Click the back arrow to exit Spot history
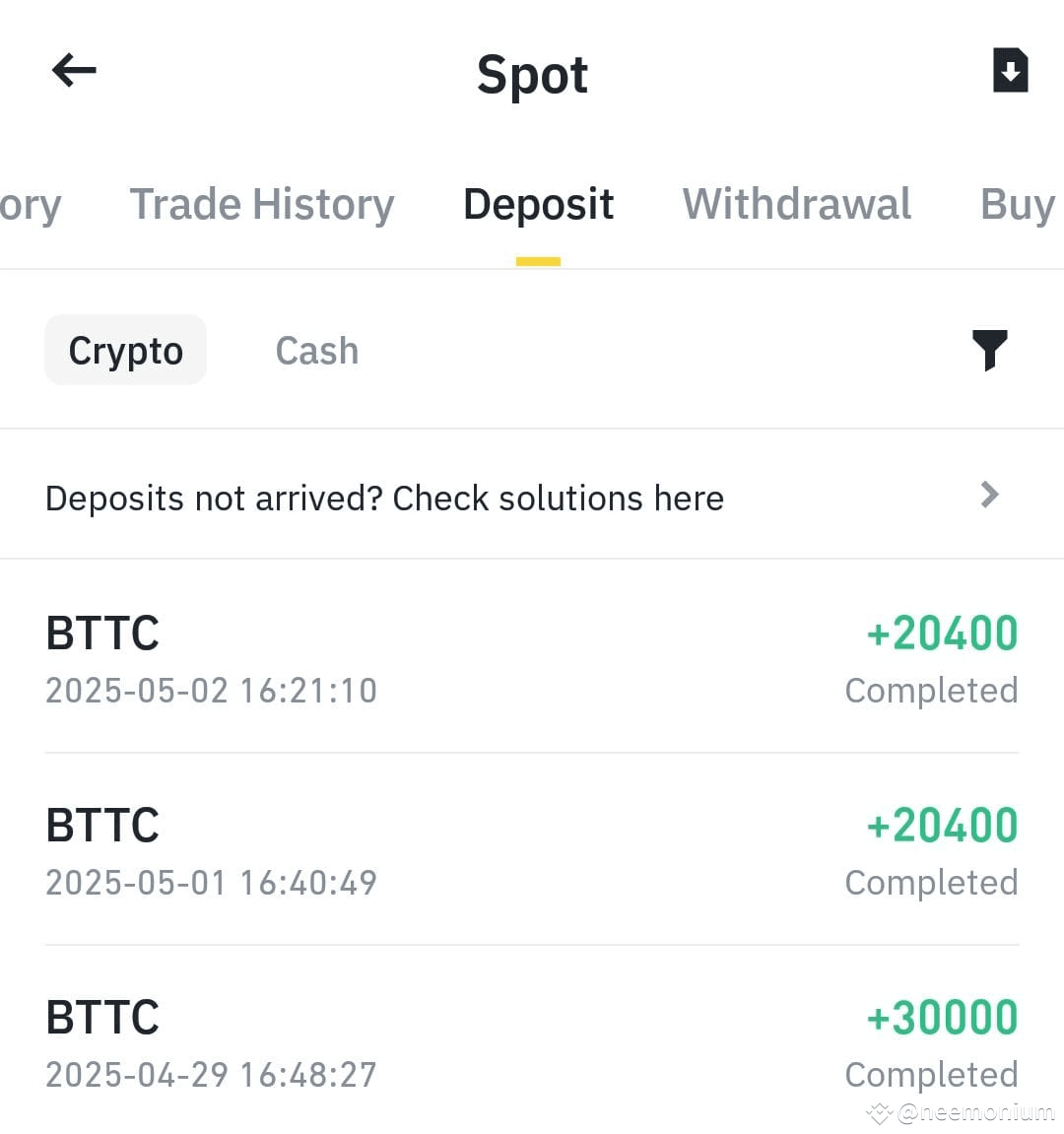This screenshot has height=1134, width=1064. point(72,70)
